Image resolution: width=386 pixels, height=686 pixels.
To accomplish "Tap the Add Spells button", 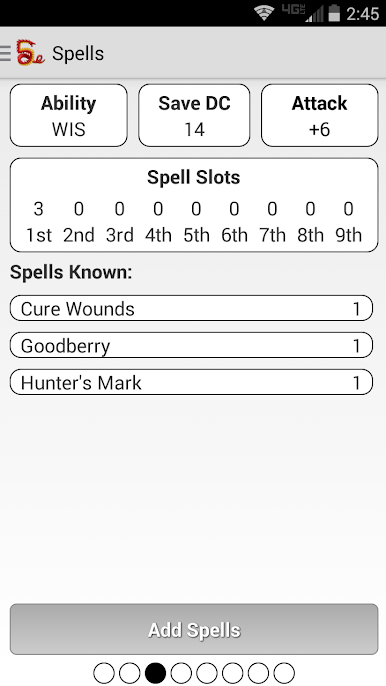I will click(194, 630).
